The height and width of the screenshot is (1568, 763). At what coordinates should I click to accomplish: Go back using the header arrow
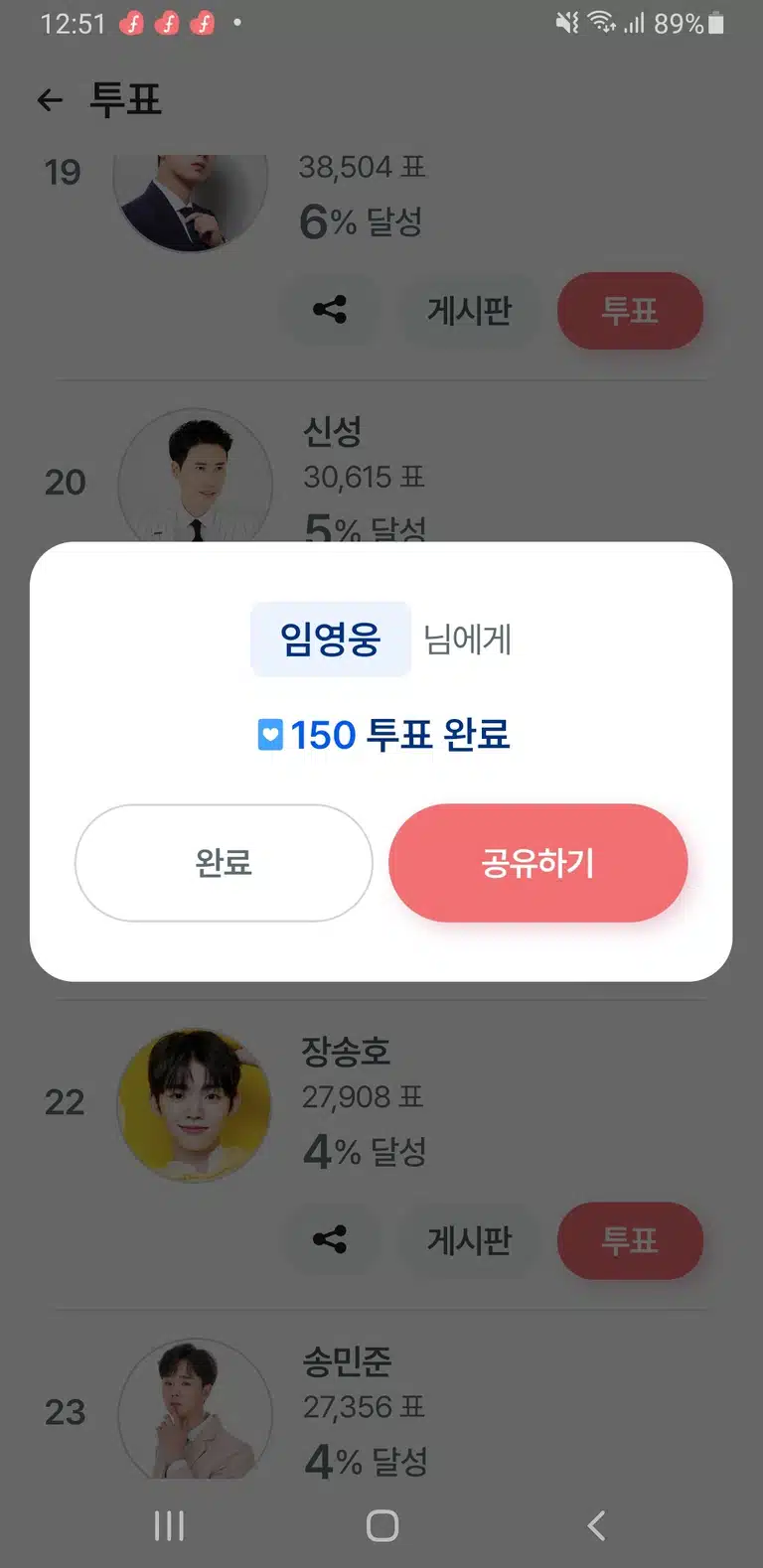[x=50, y=99]
